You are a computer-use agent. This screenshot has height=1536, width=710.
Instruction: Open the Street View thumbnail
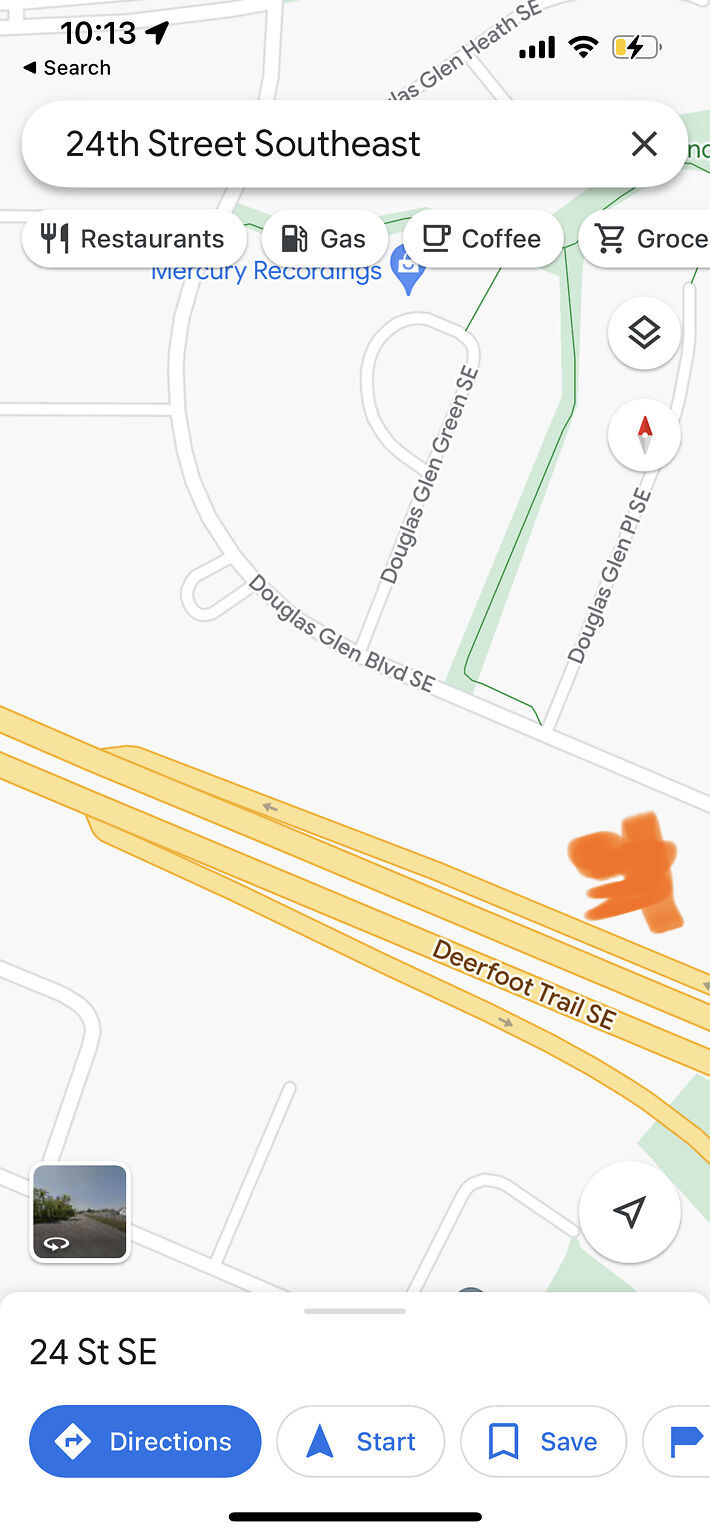tap(80, 1212)
